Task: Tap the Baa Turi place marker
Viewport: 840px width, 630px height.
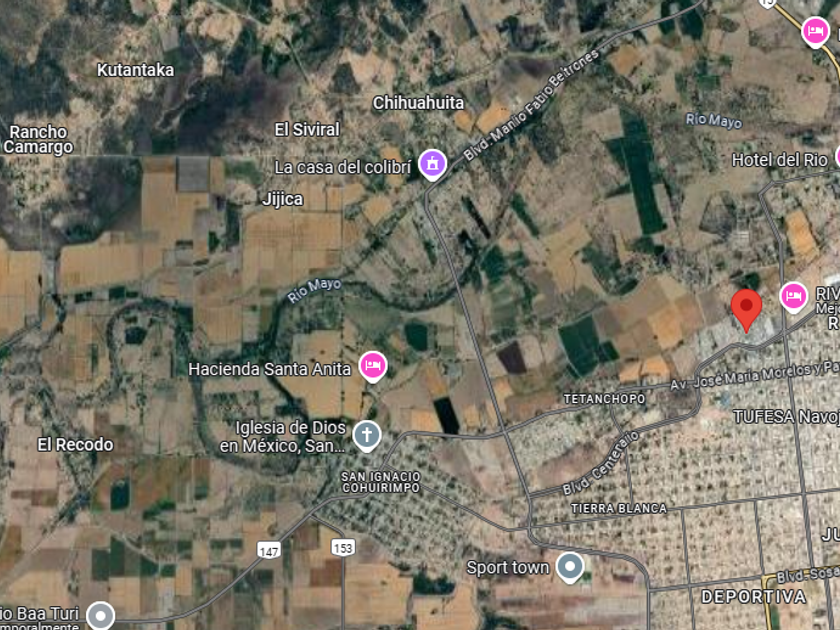Action: pos(100,615)
